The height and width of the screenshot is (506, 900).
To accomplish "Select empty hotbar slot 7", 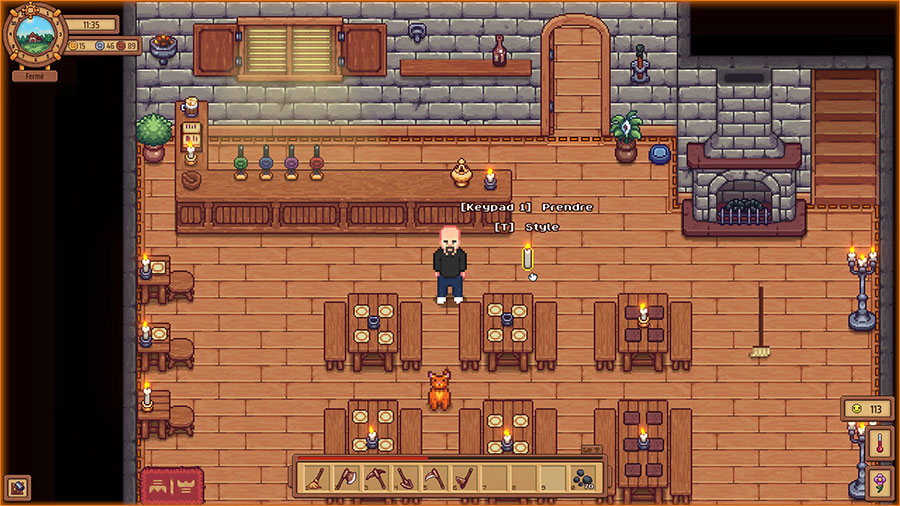I will click(x=492, y=478).
